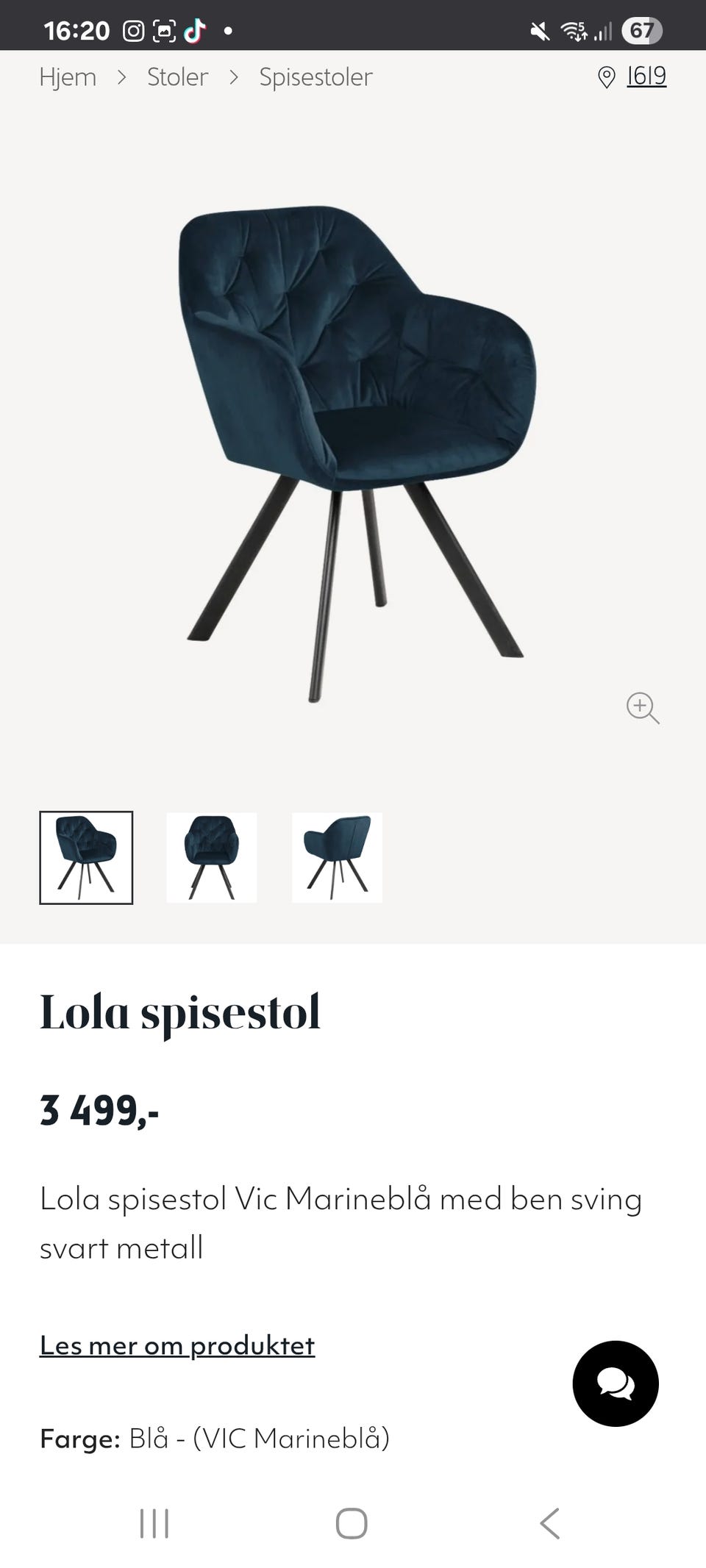Go to the Hjem breadcrumb

click(68, 77)
